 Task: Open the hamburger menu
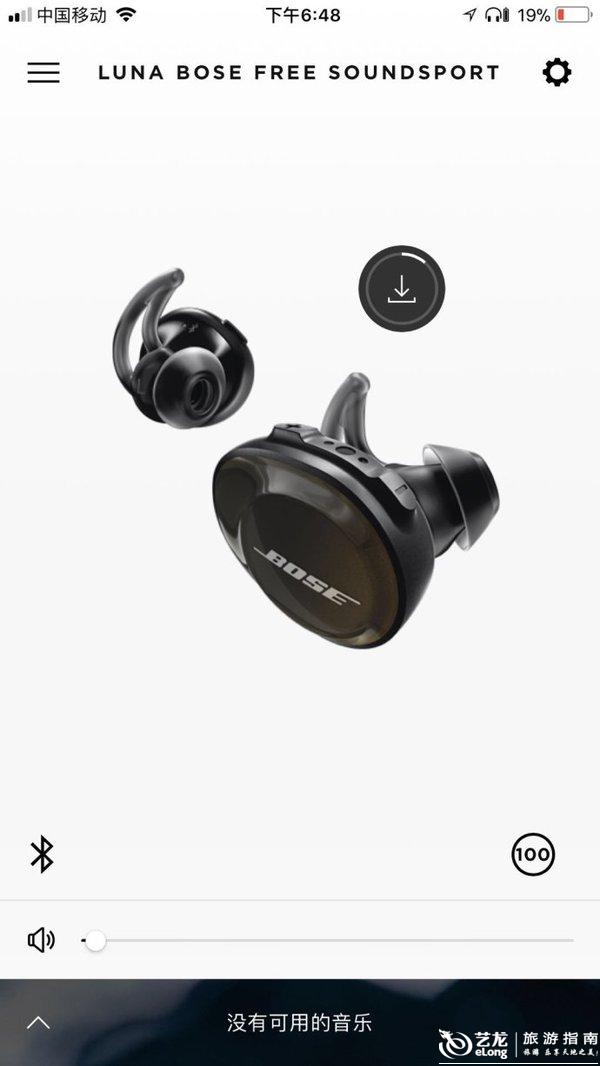[43, 73]
